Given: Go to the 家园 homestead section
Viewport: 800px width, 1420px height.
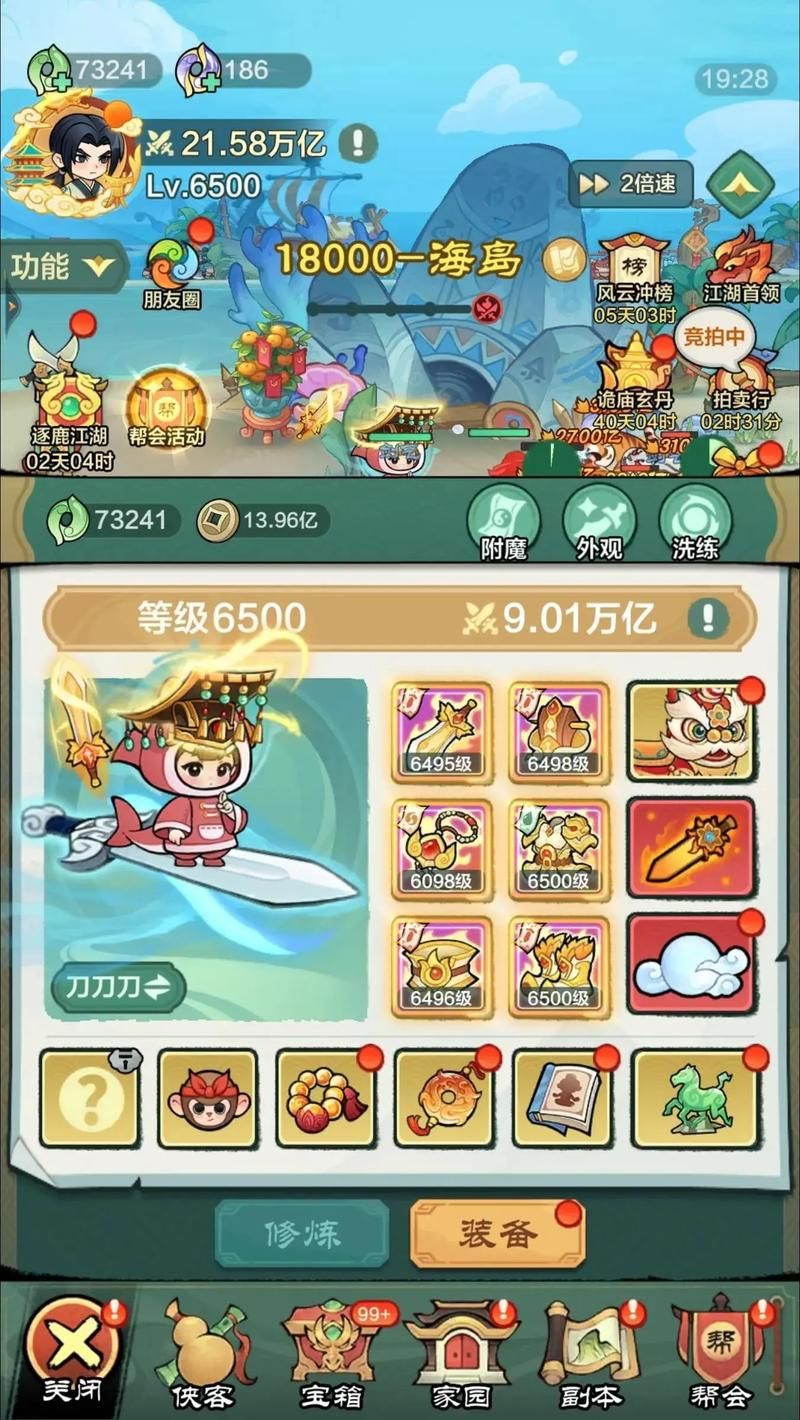Looking at the screenshot, I should (x=461, y=1350).
